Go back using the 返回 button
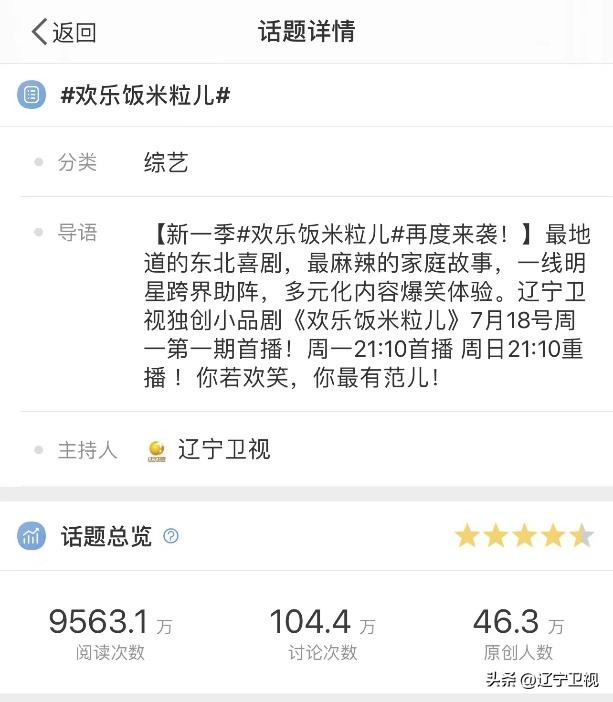The height and width of the screenshot is (702, 613). pyautogui.click(x=63, y=32)
